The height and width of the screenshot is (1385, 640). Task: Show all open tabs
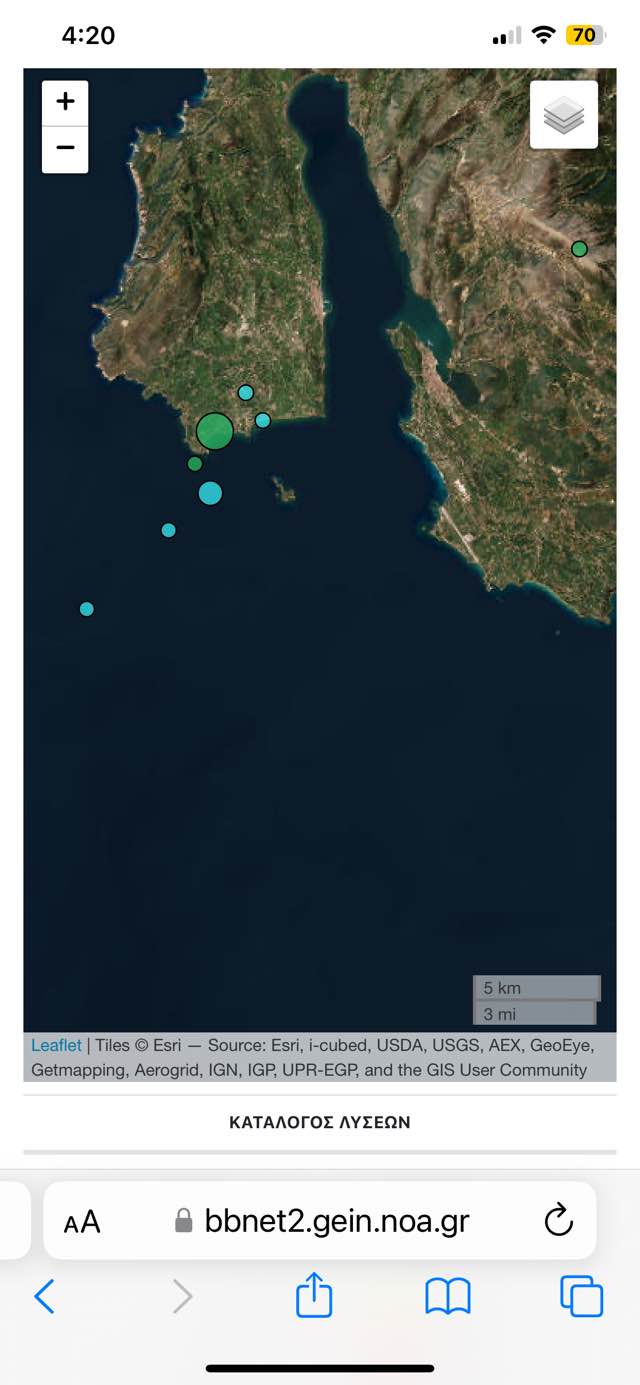(581, 1297)
